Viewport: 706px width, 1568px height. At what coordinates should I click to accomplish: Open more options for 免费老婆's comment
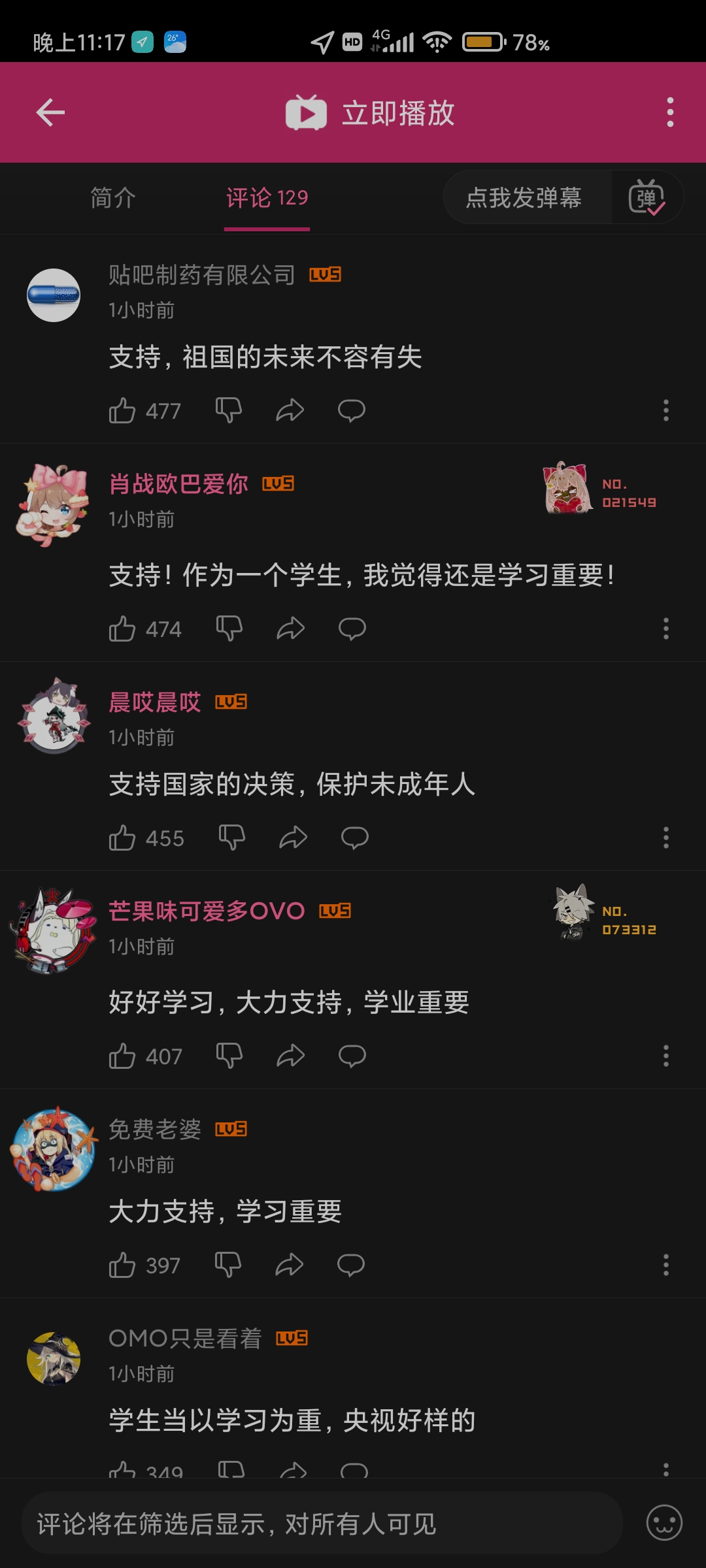coord(665,1265)
